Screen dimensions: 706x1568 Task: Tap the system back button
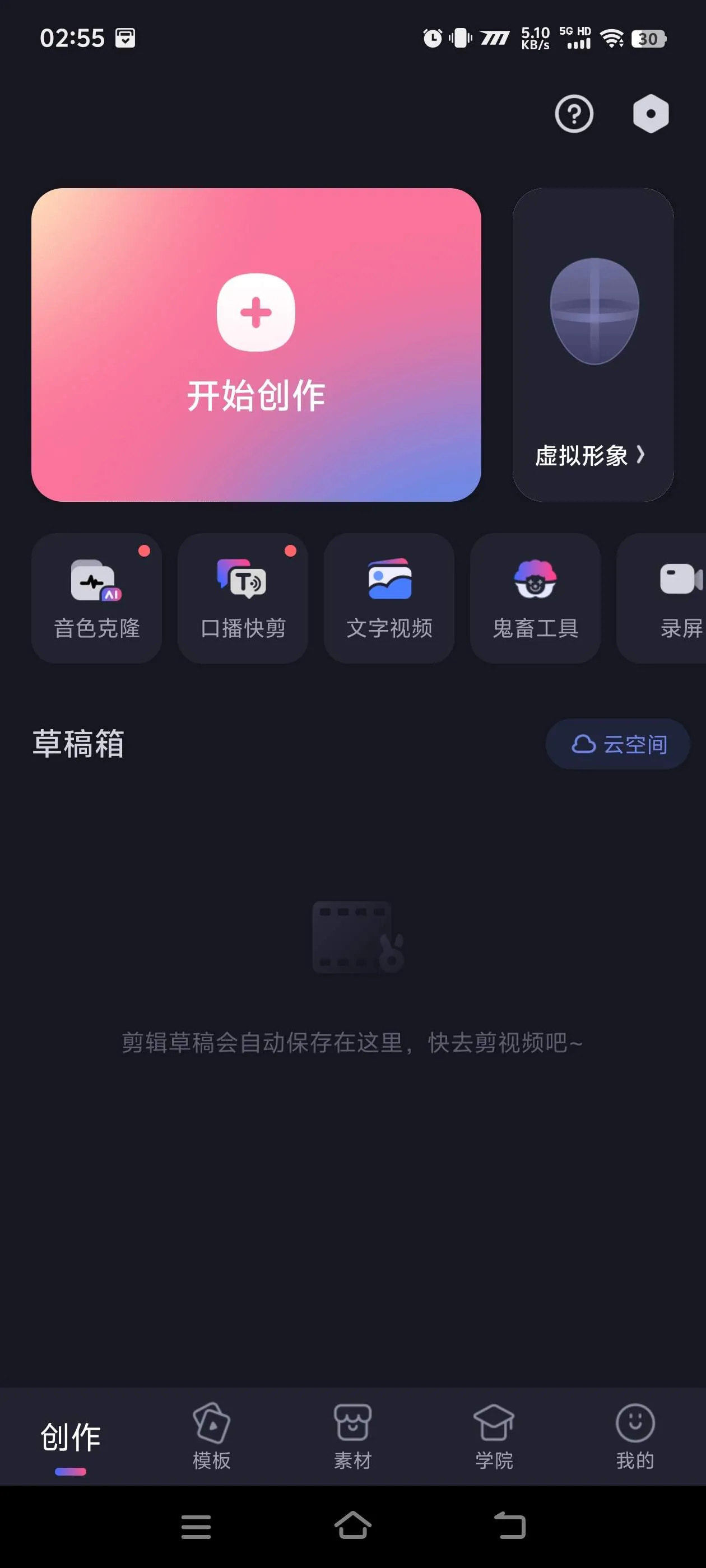[509, 1525]
